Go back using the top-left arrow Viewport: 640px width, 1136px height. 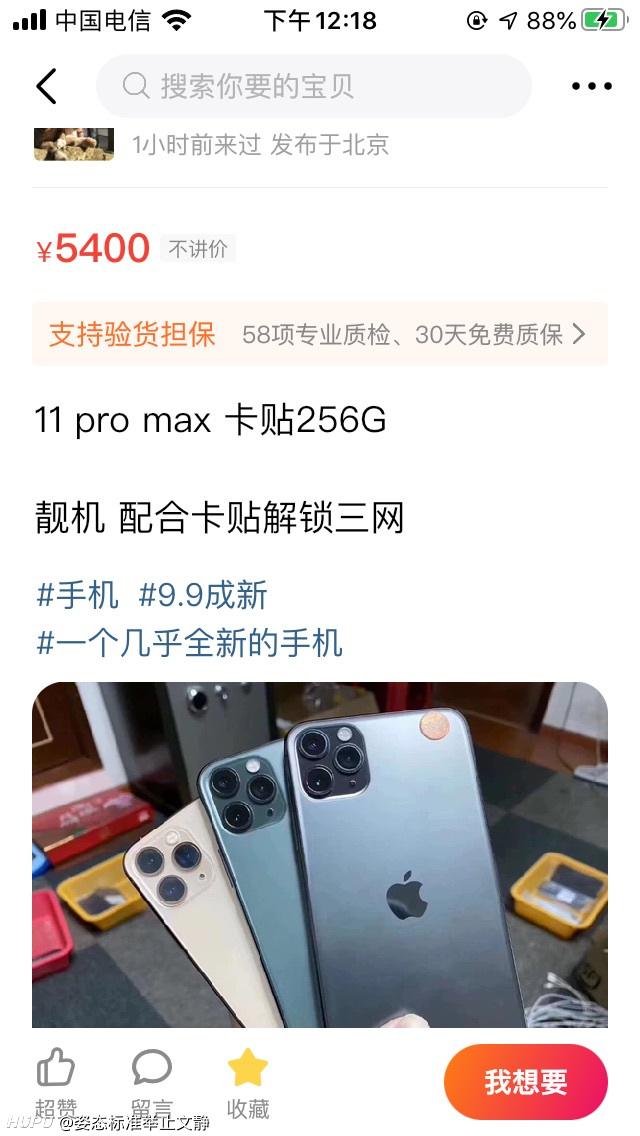[46, 86]
